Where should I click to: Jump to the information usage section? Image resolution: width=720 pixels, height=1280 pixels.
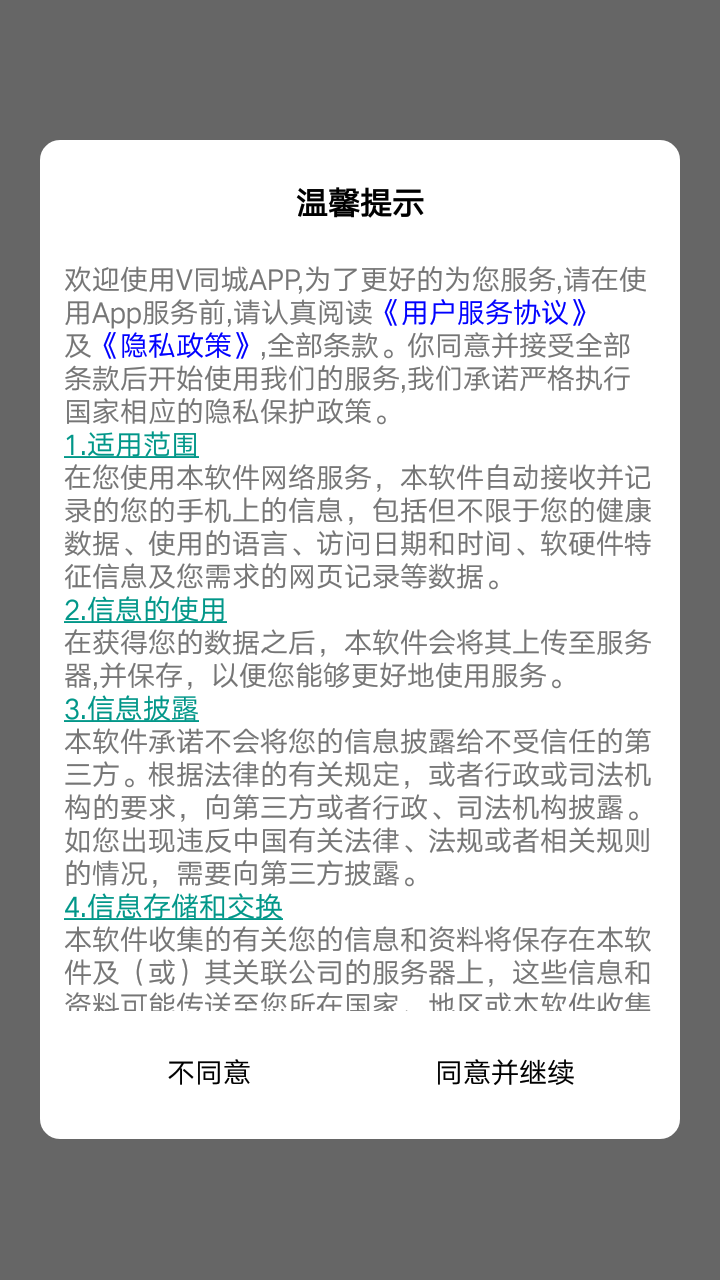146,609
